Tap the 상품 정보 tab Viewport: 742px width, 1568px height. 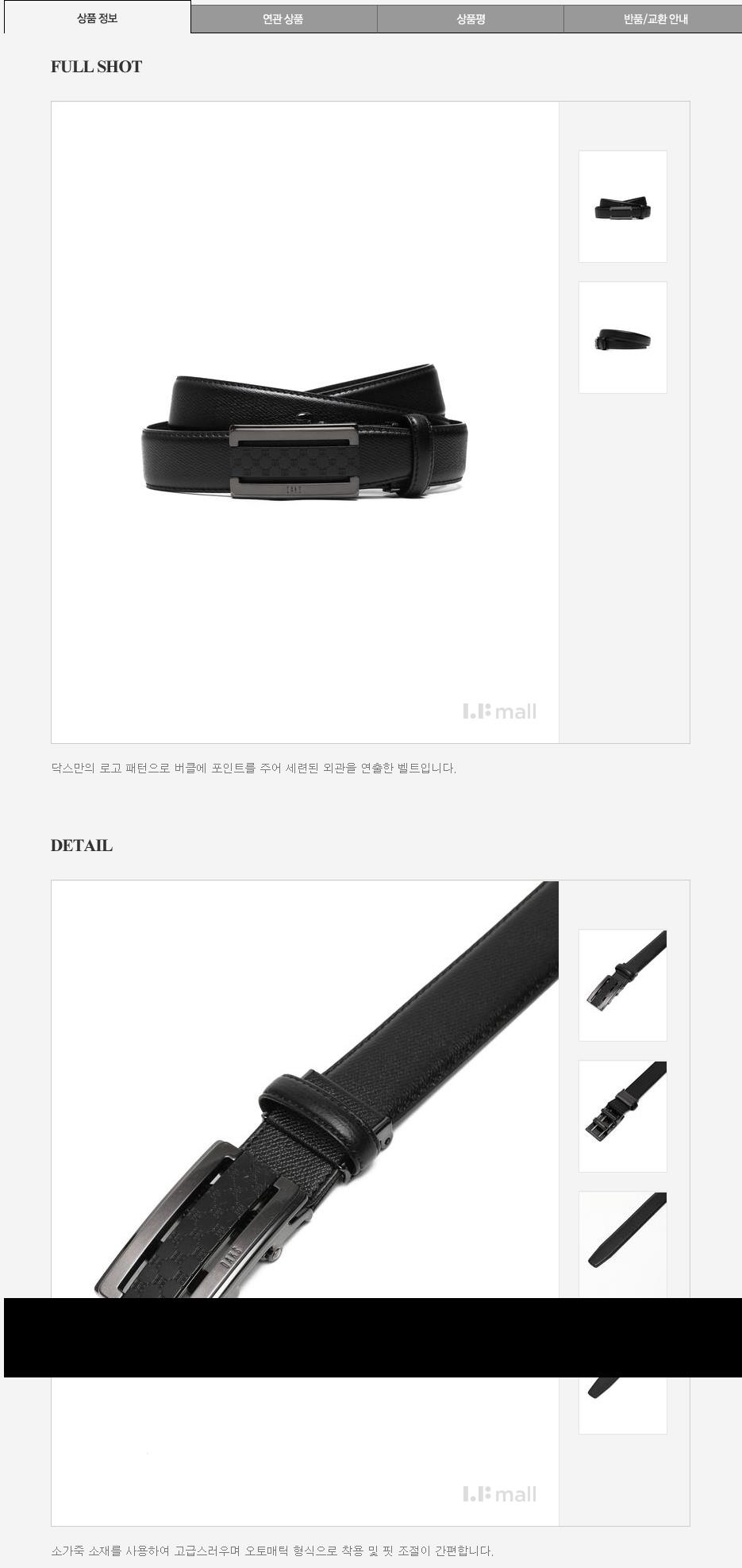coord(98,17)
